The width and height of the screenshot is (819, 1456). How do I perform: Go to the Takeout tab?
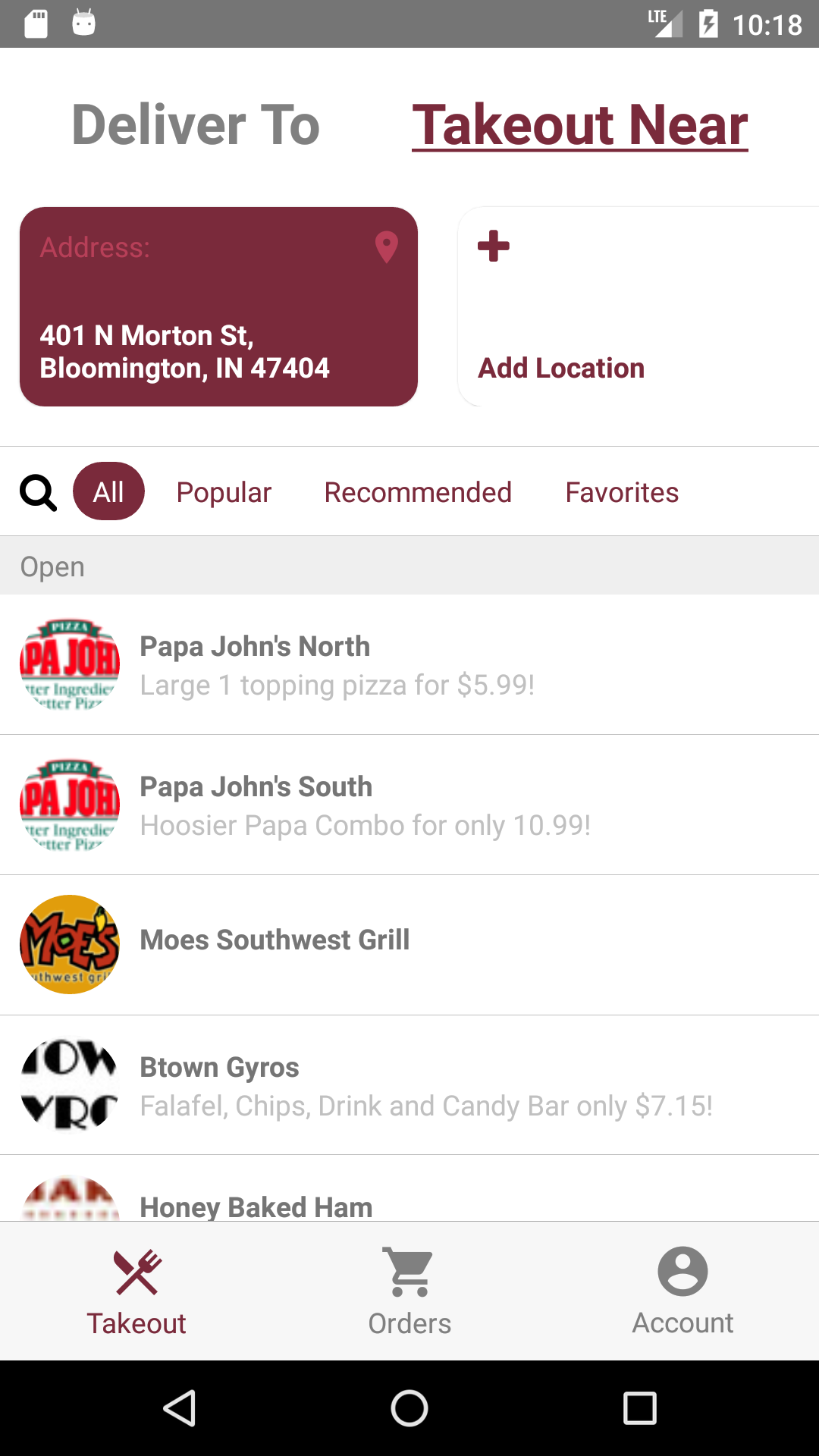click(136, 1291)
